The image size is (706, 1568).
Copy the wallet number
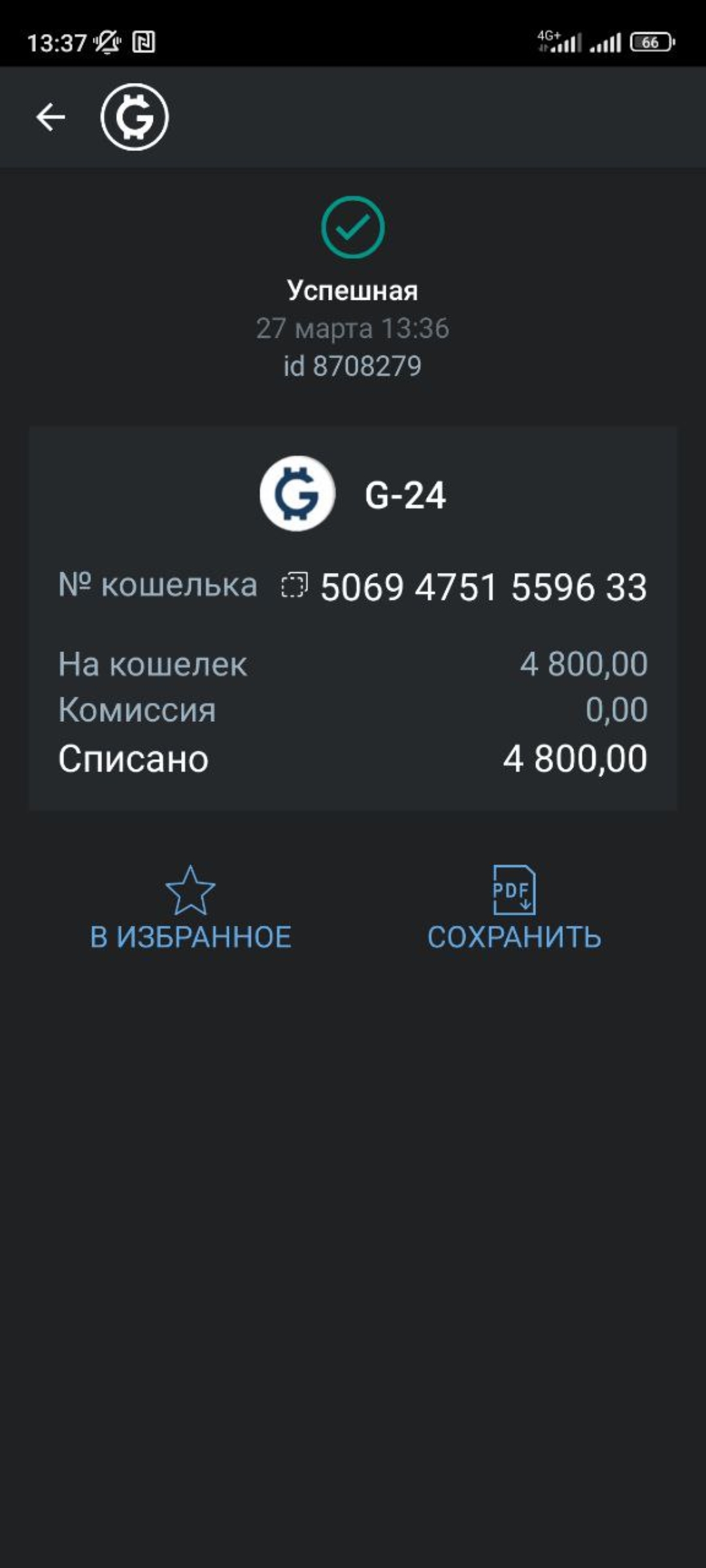pos(294,585)
